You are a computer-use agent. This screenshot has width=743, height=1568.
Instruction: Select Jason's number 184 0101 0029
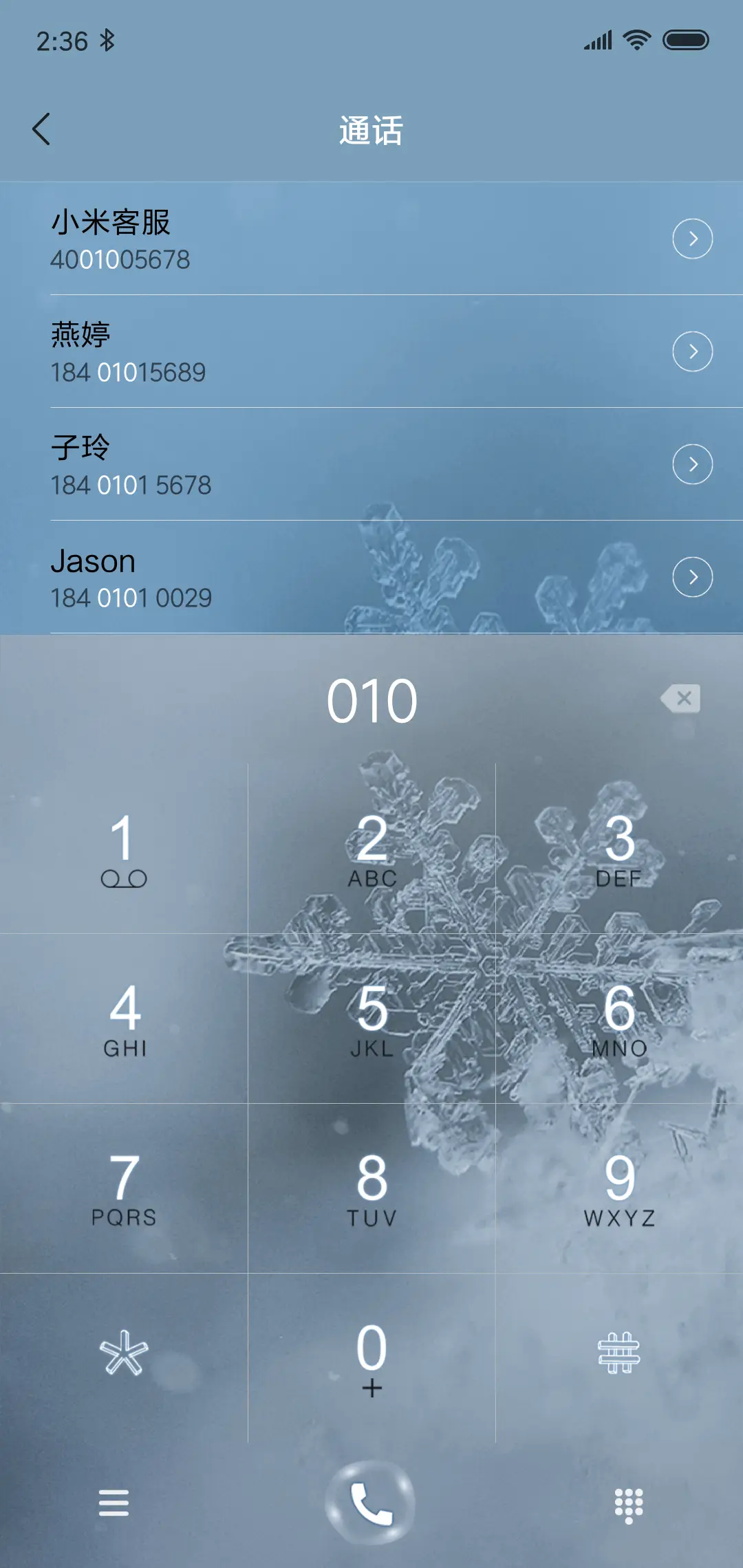click(x=133, y=599)
